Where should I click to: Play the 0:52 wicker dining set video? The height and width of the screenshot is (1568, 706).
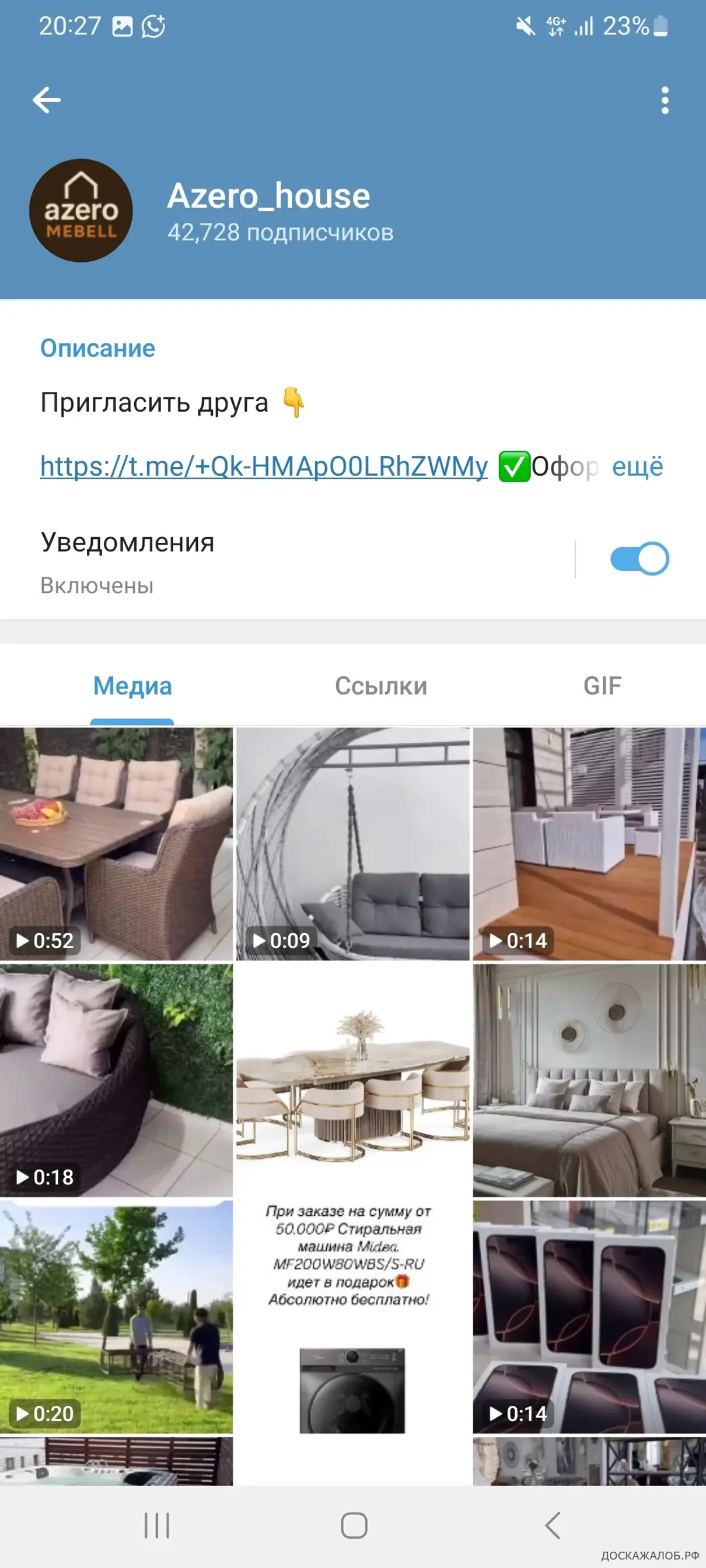(116, 843)
